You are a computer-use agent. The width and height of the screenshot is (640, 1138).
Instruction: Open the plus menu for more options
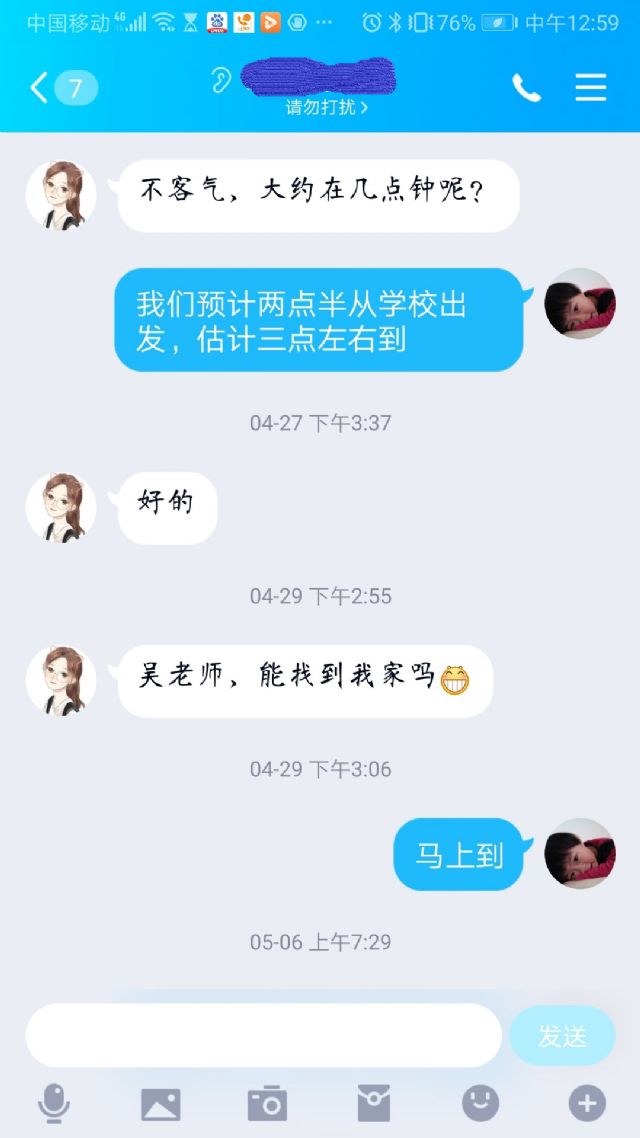[587, 1103]
